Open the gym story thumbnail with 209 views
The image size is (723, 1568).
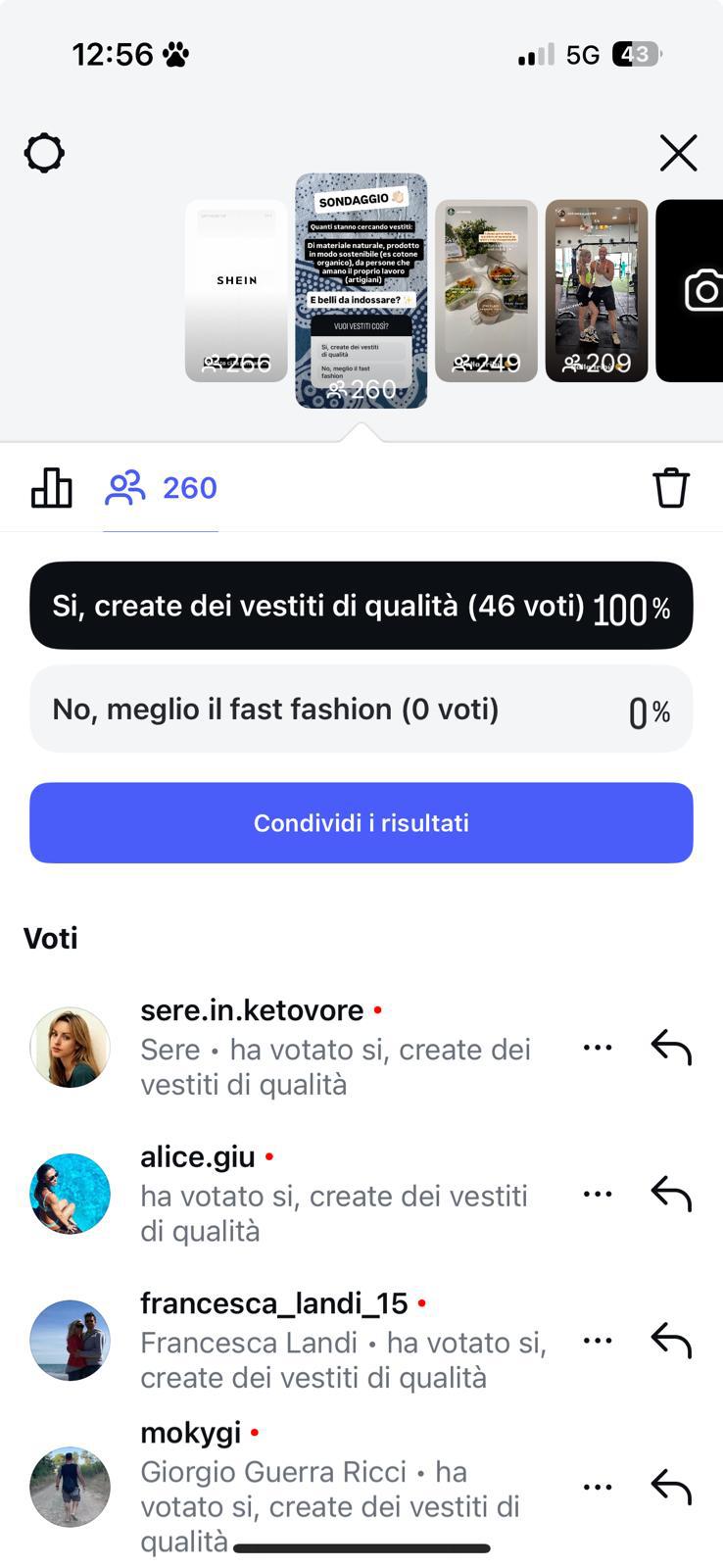598,288
